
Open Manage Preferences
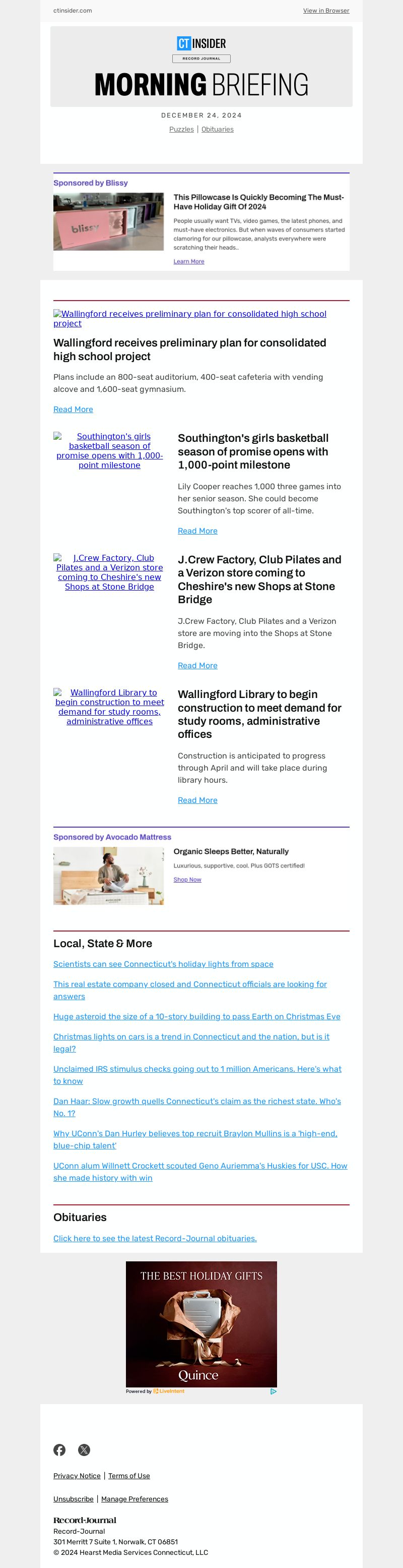pos(135,1498)
